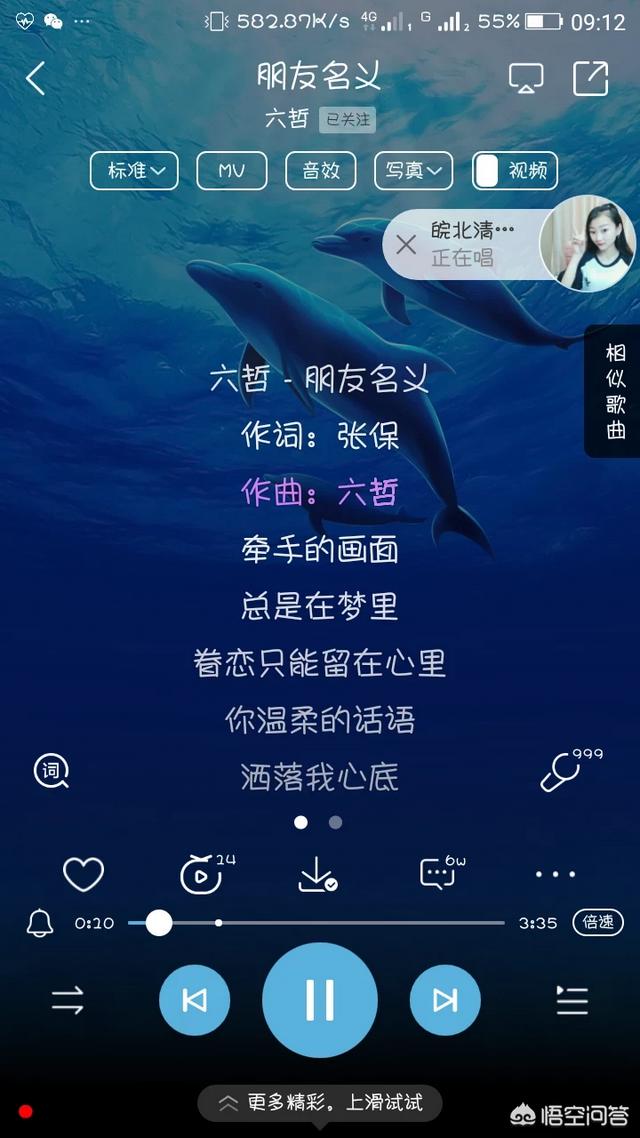Download the current song

[x=317, y=875]
